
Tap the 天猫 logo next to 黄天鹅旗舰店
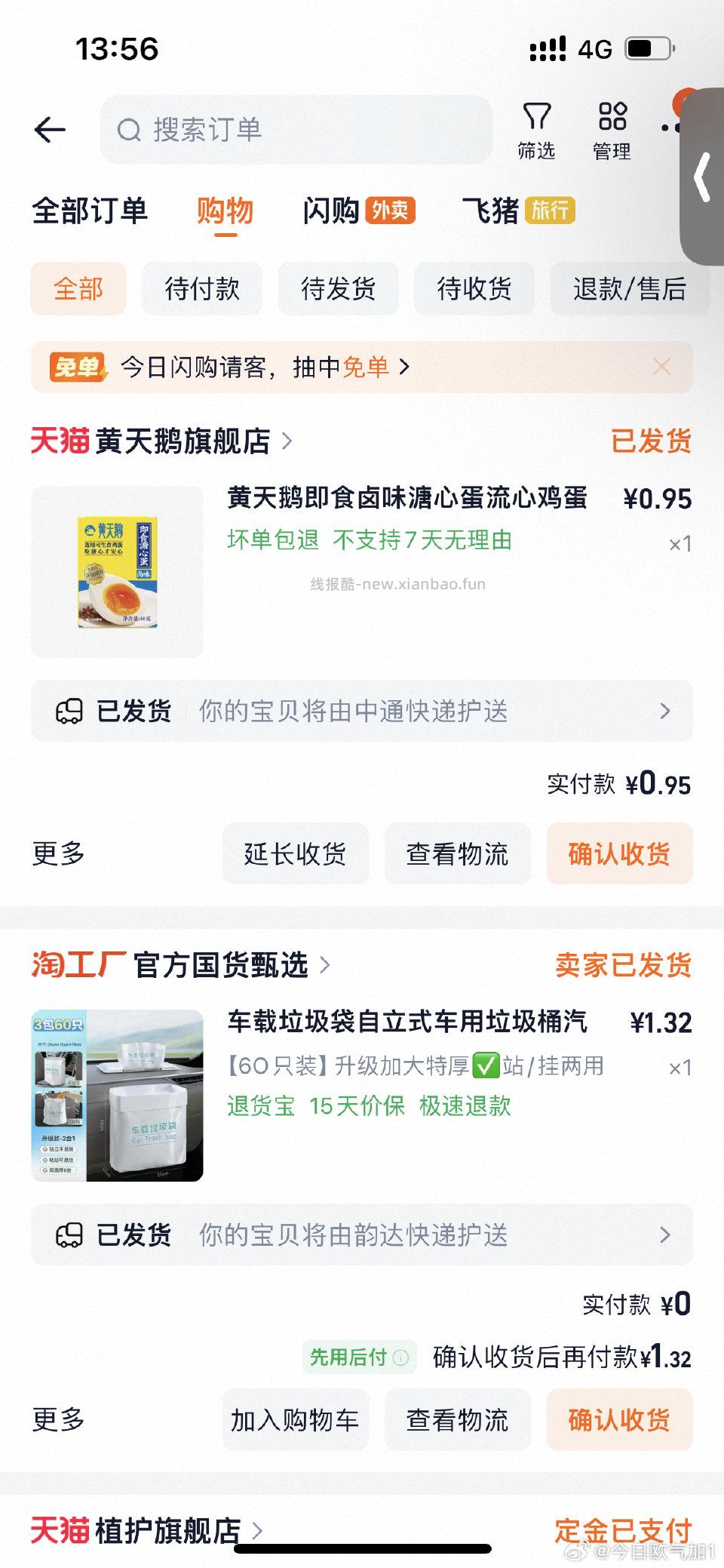coord(59,441)
